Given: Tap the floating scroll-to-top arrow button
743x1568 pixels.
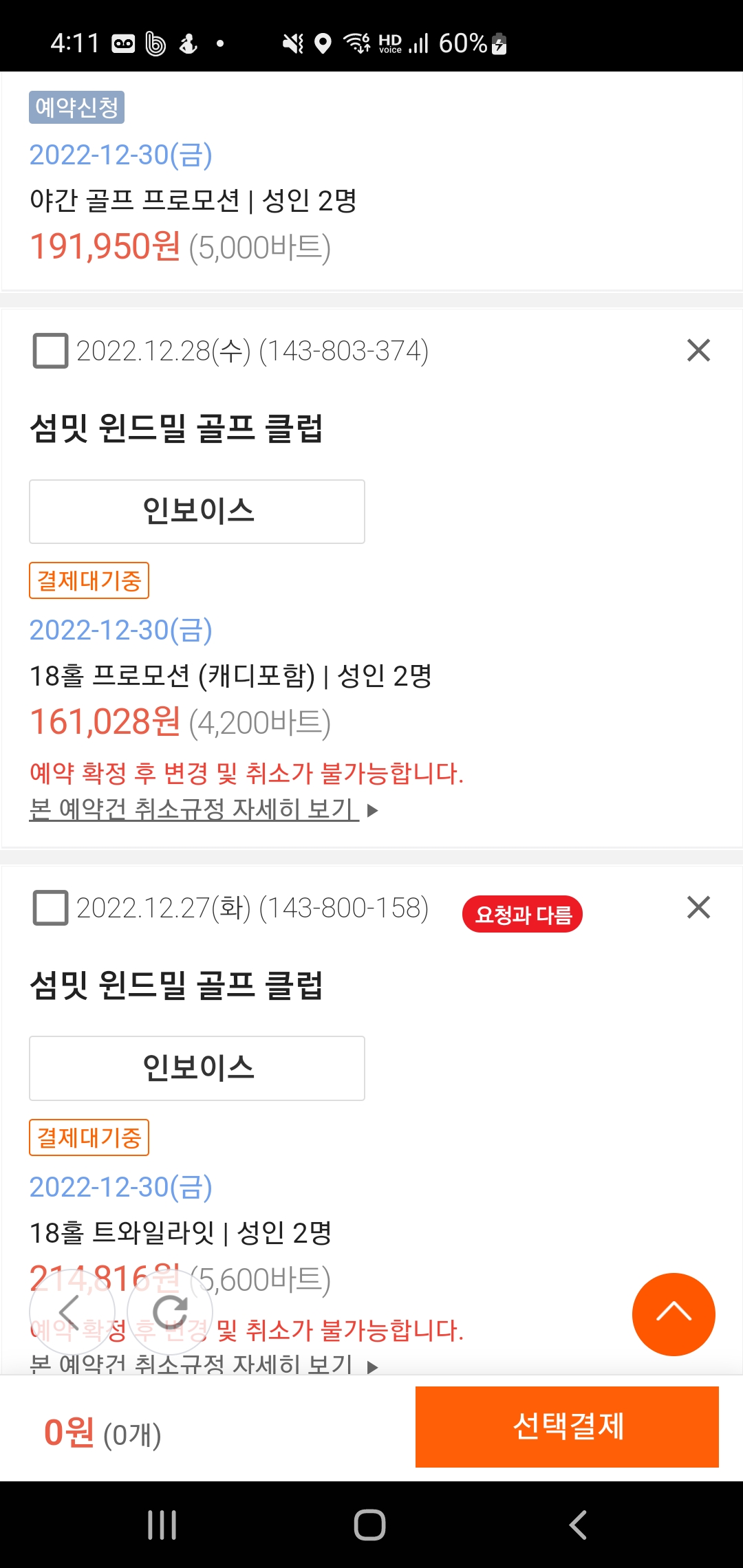Looking at the screenshot, I should pyautogui.click(x=674, y=1314).
